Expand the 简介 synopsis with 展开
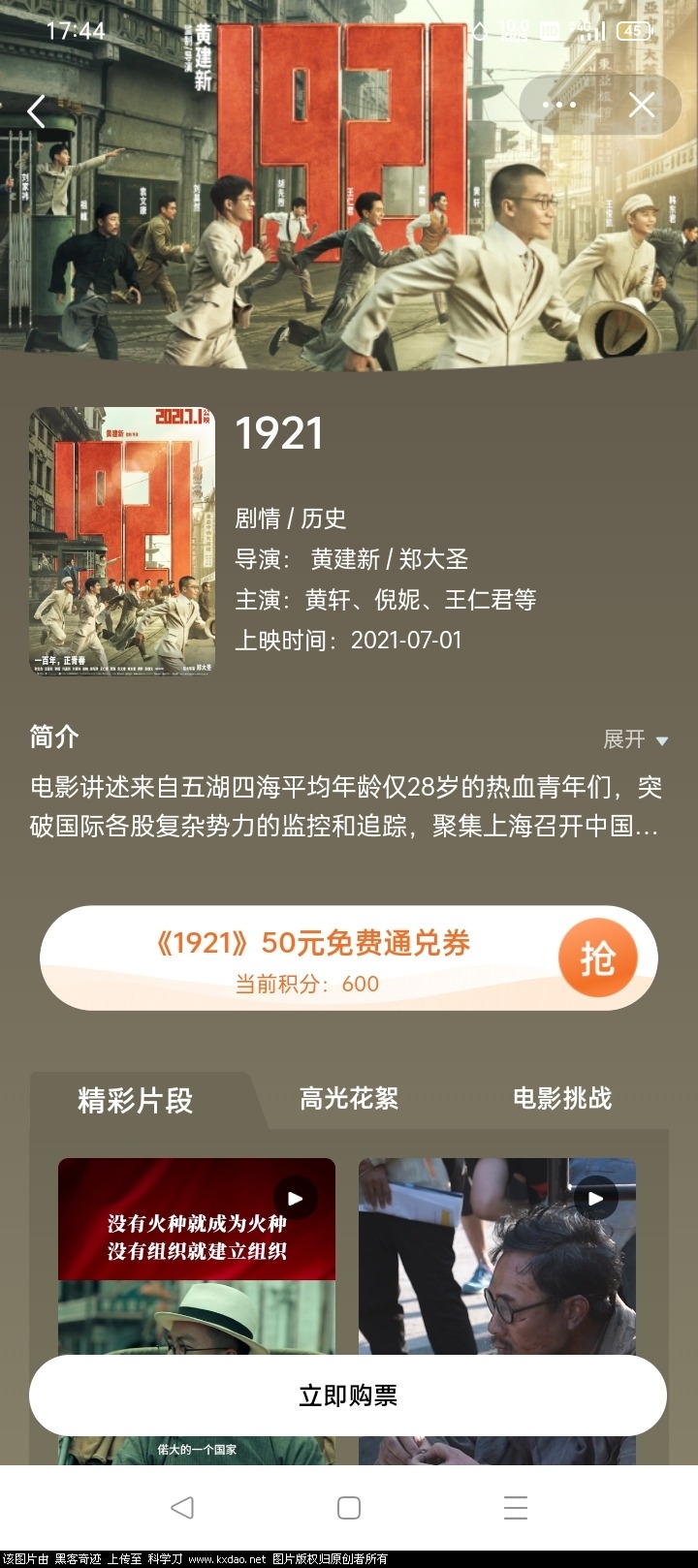698x1568 pixels. pyautogui.click(x=635, y=739)
